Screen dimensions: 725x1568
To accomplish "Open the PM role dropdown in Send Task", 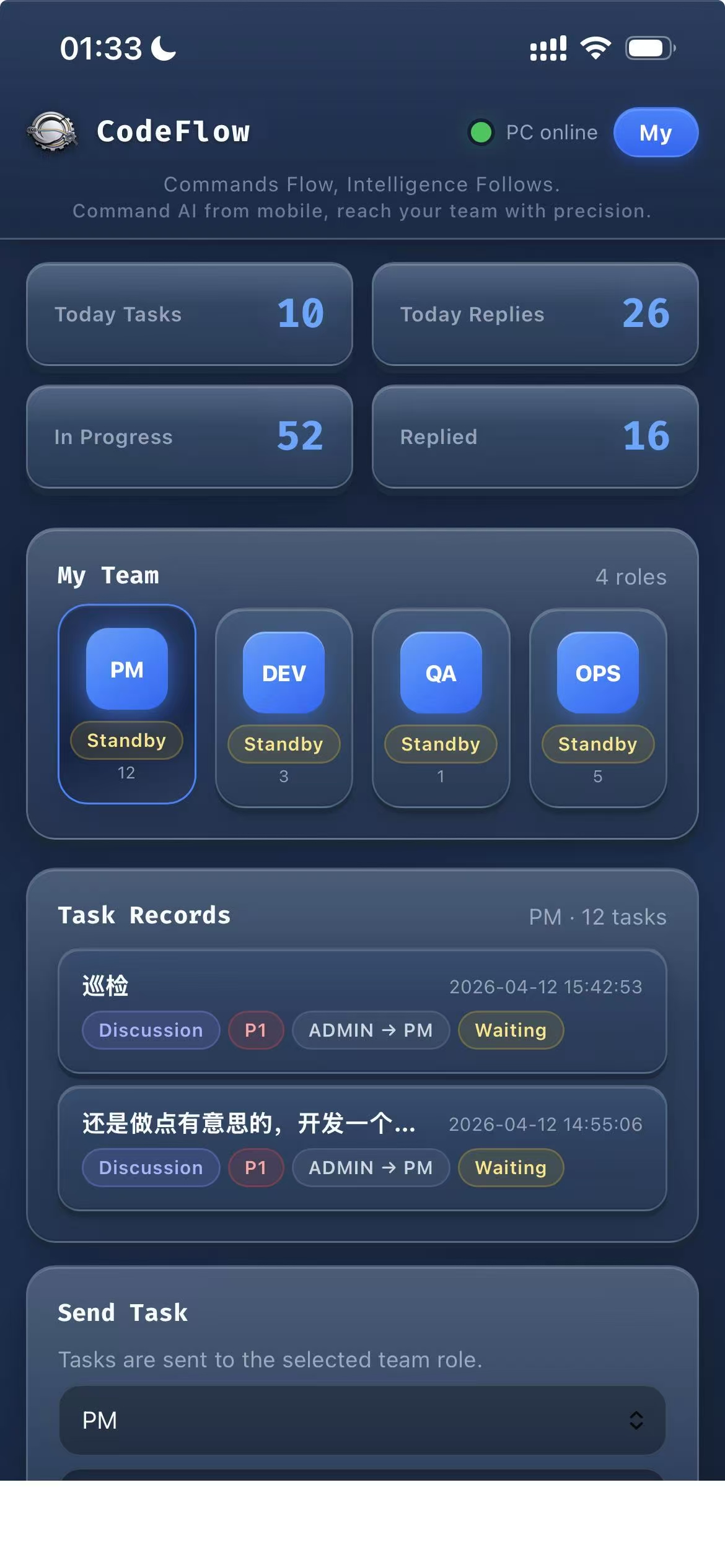I will tap(362, 1421).
